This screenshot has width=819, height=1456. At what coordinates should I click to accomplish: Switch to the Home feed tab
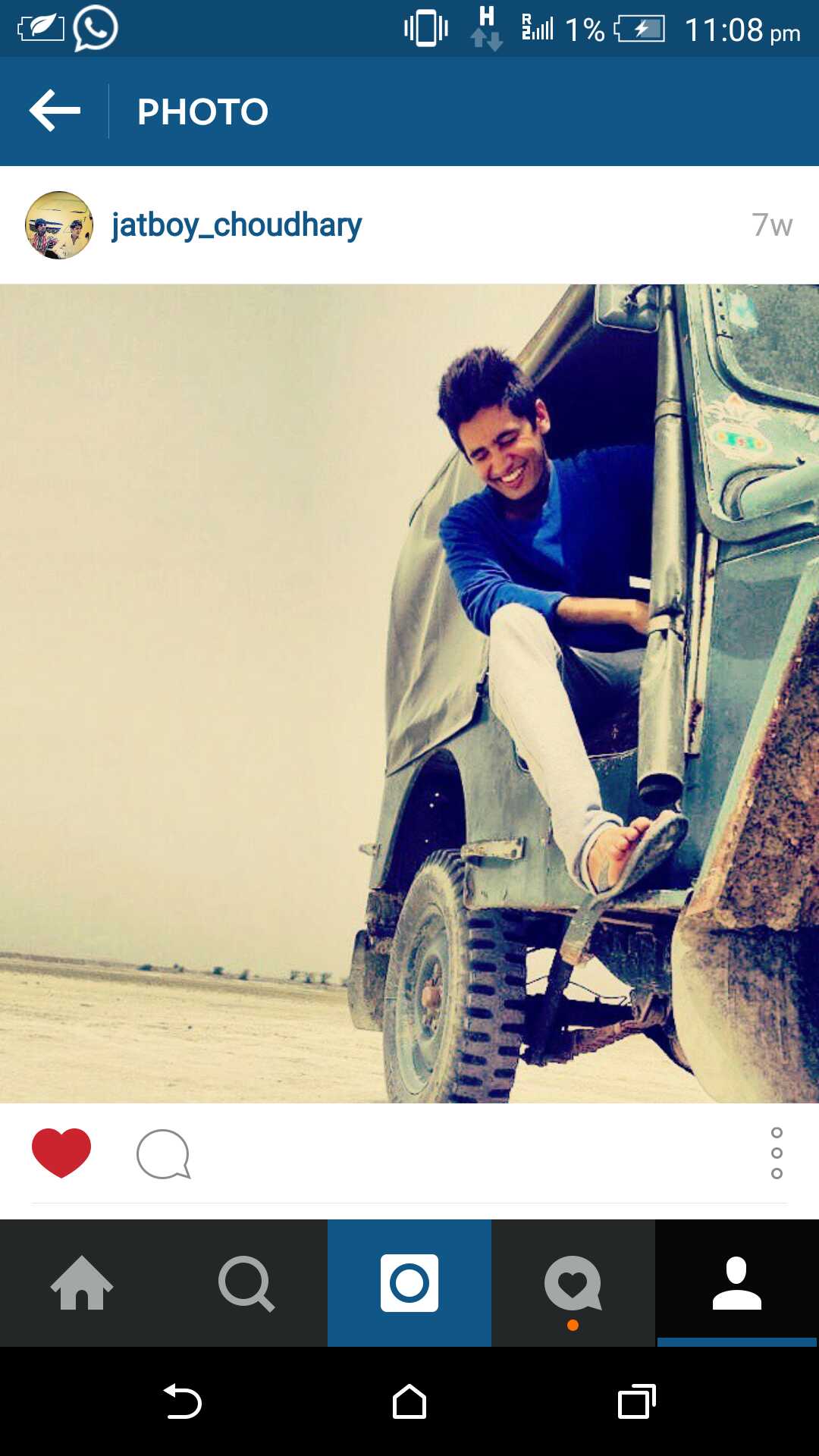point(82,1283)
